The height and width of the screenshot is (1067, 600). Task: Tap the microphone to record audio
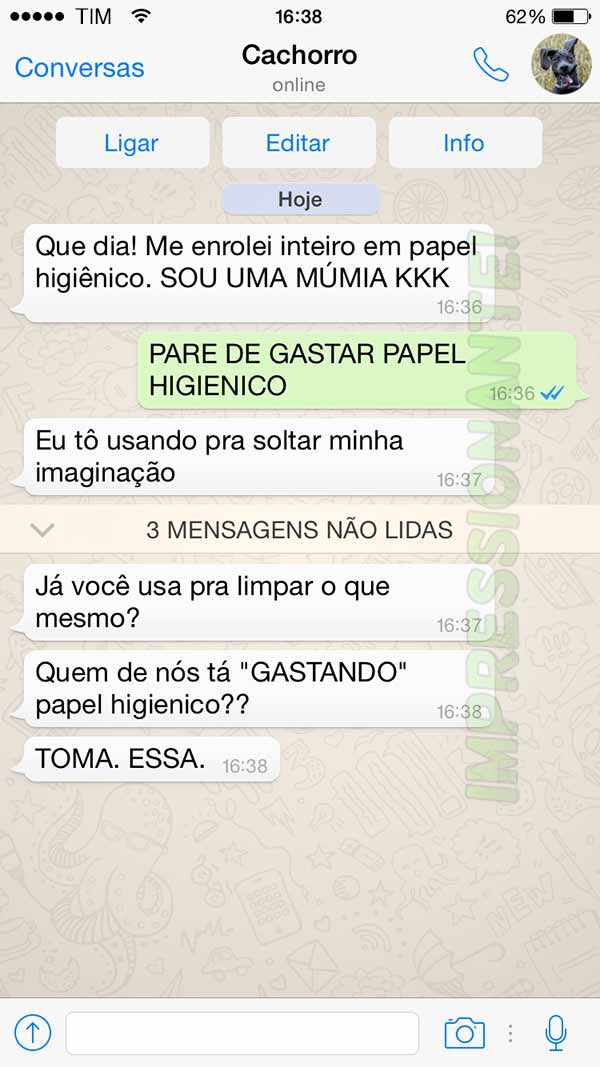tap(556, 1033)
